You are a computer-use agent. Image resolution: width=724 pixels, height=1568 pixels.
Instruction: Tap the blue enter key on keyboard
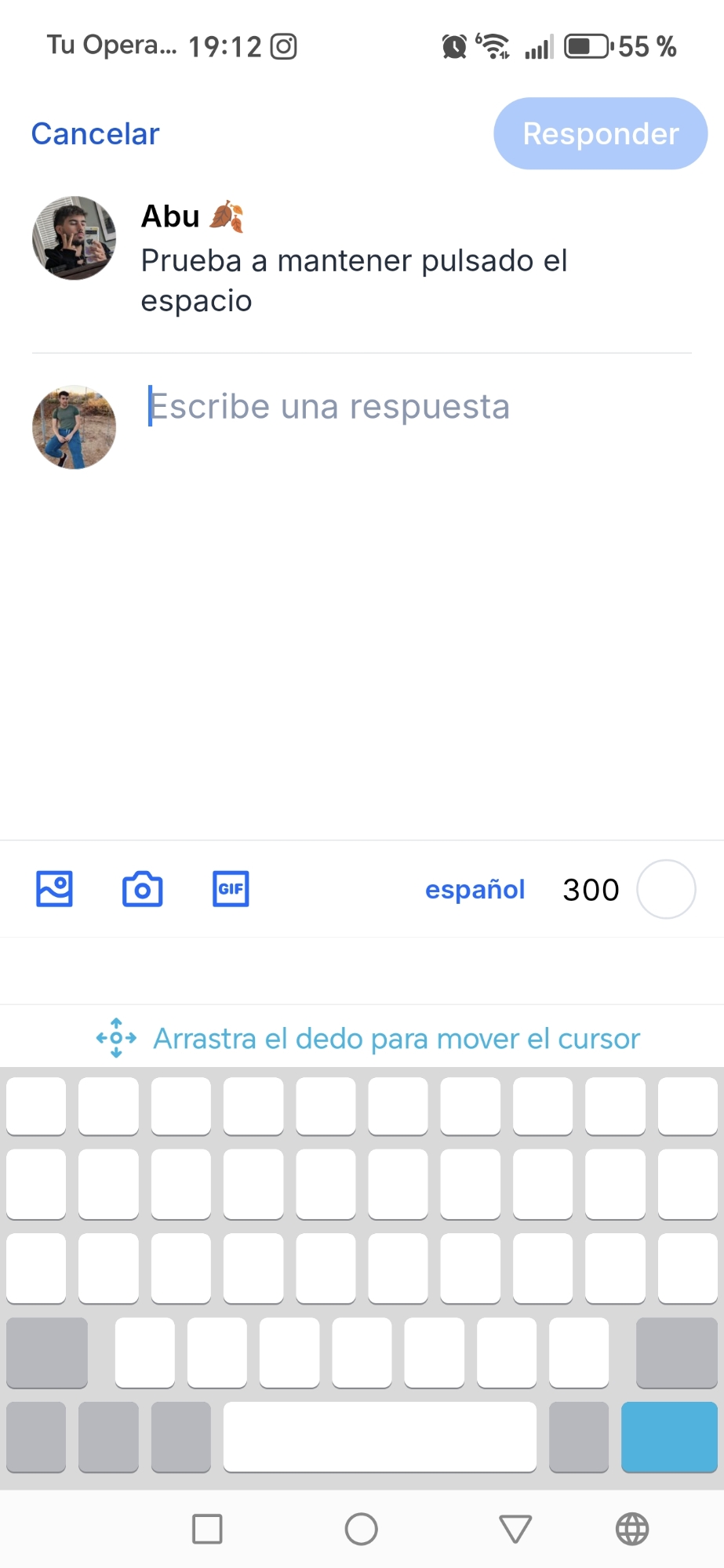tap(668, 1437)
